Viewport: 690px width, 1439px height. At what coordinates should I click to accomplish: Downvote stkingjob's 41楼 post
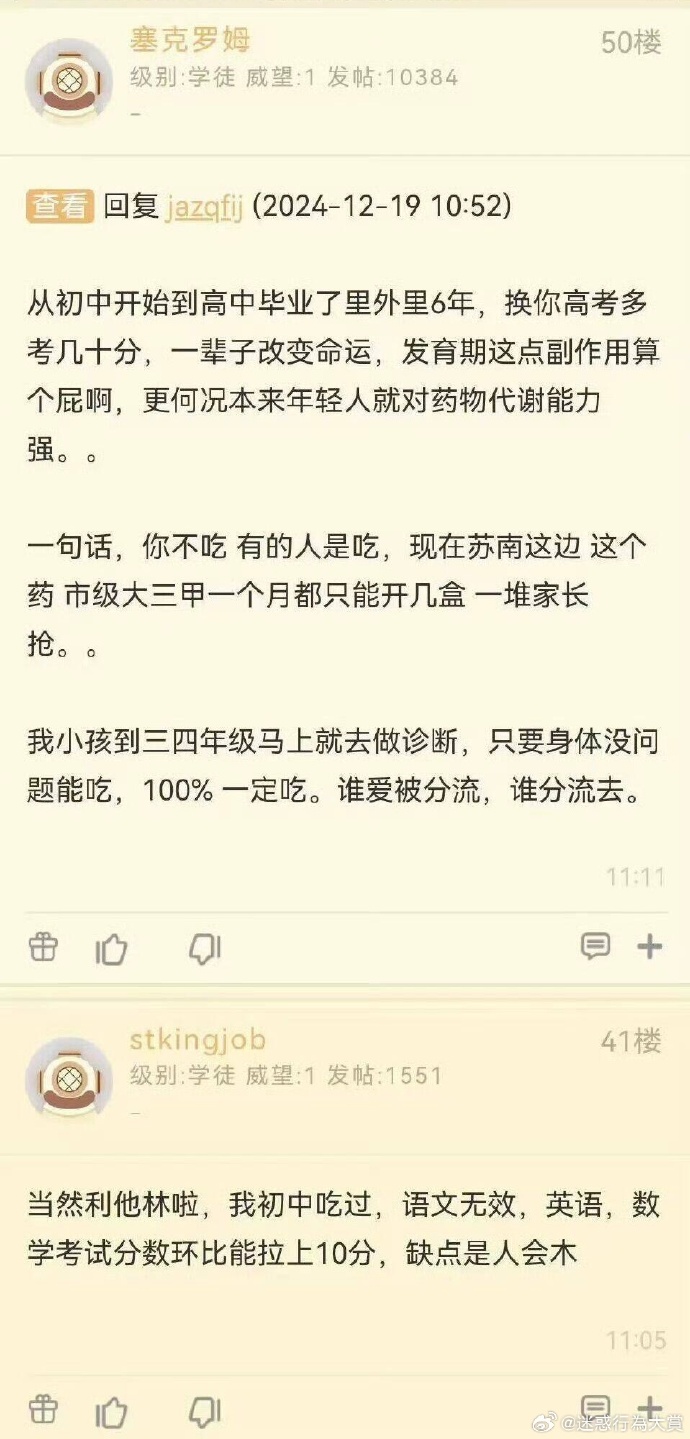click(x=204, y=1411)
